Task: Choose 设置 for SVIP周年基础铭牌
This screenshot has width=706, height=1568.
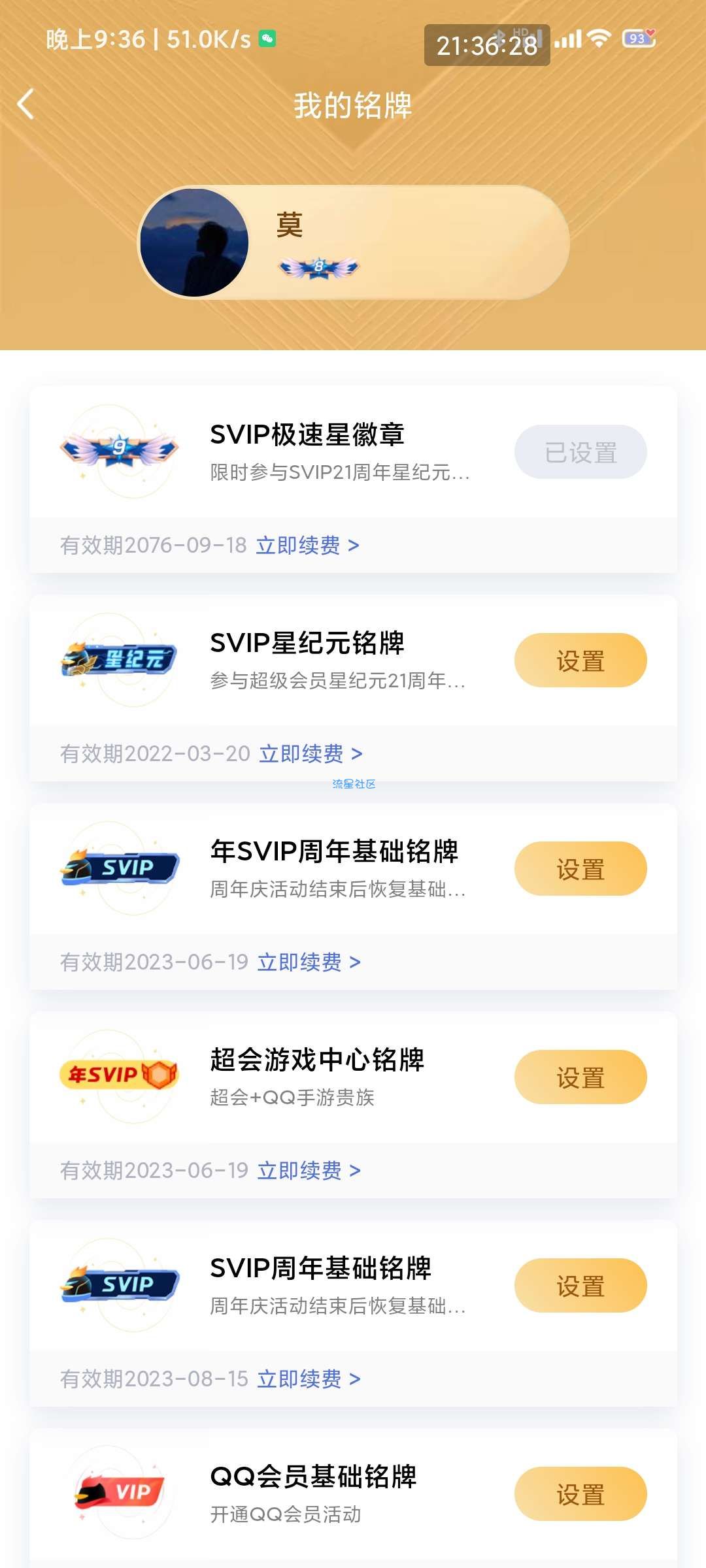Action: pyautogui.click(x=580, y=1285)
